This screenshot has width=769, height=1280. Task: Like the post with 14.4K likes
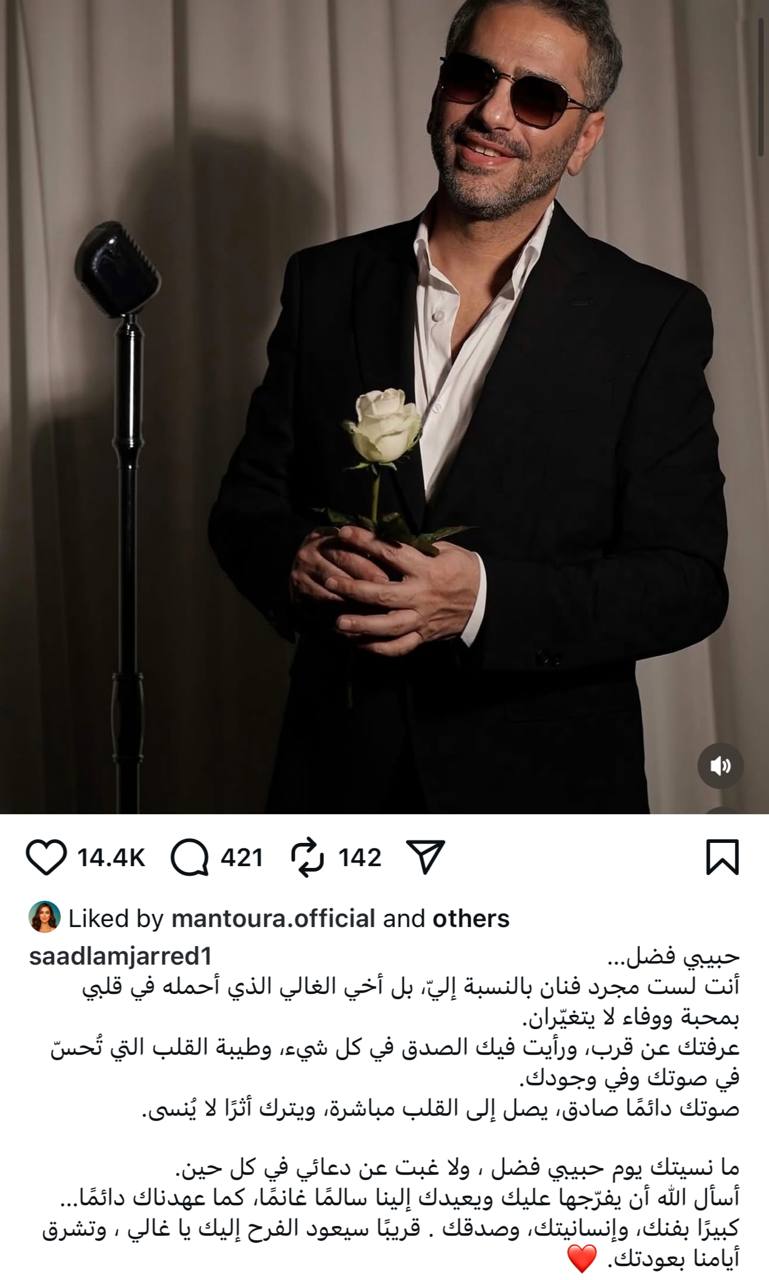pos(45,857)
